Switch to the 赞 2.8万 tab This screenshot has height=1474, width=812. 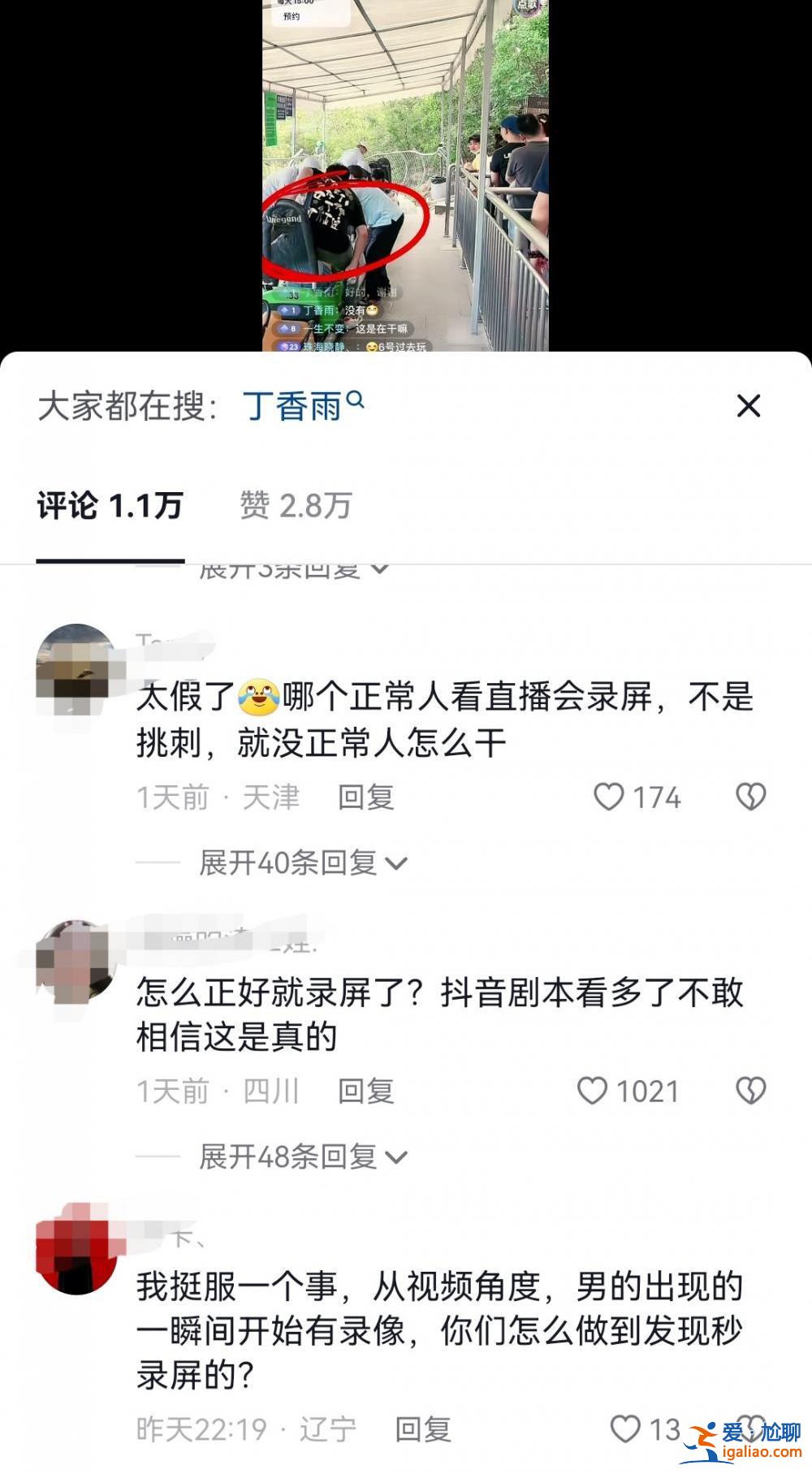[x=296, y=506]
